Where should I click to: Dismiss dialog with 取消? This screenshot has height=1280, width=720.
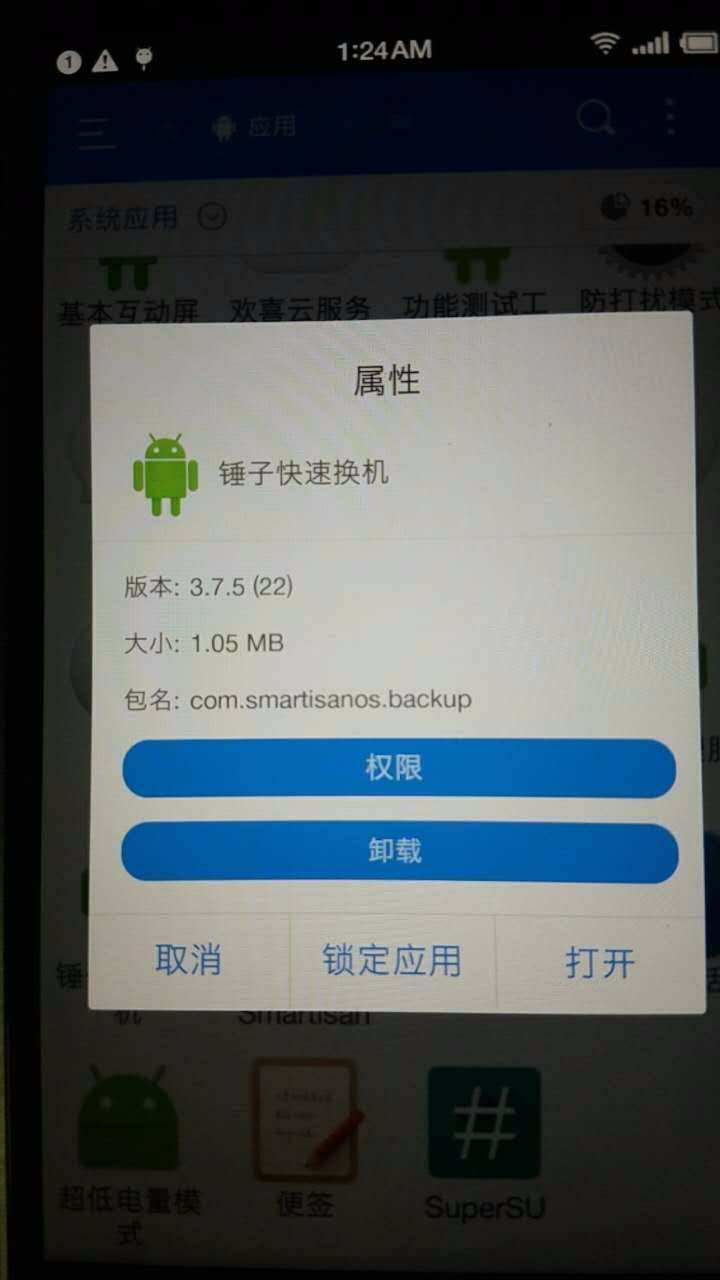(188, 960)
